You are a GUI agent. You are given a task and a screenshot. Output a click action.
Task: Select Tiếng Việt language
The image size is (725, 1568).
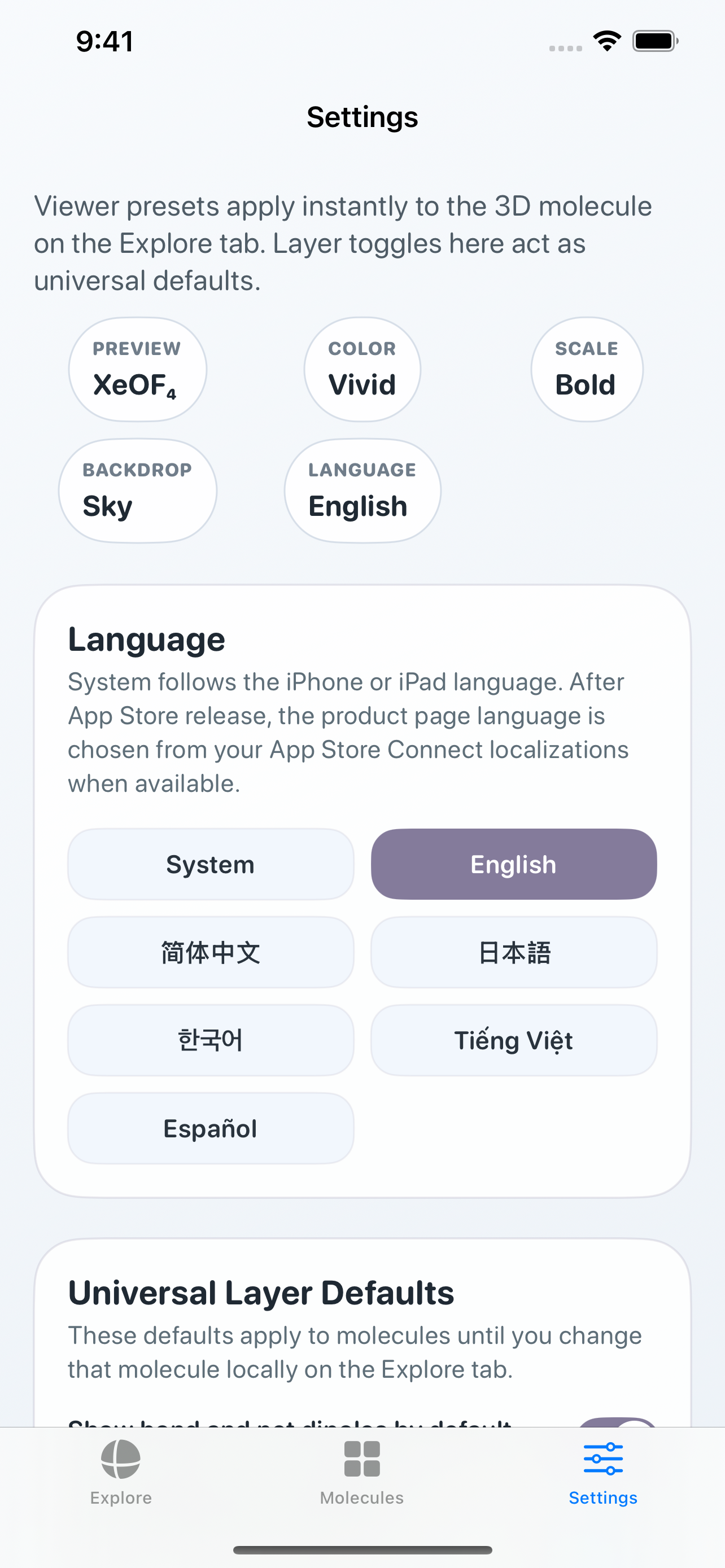(x=514, y=1040)
